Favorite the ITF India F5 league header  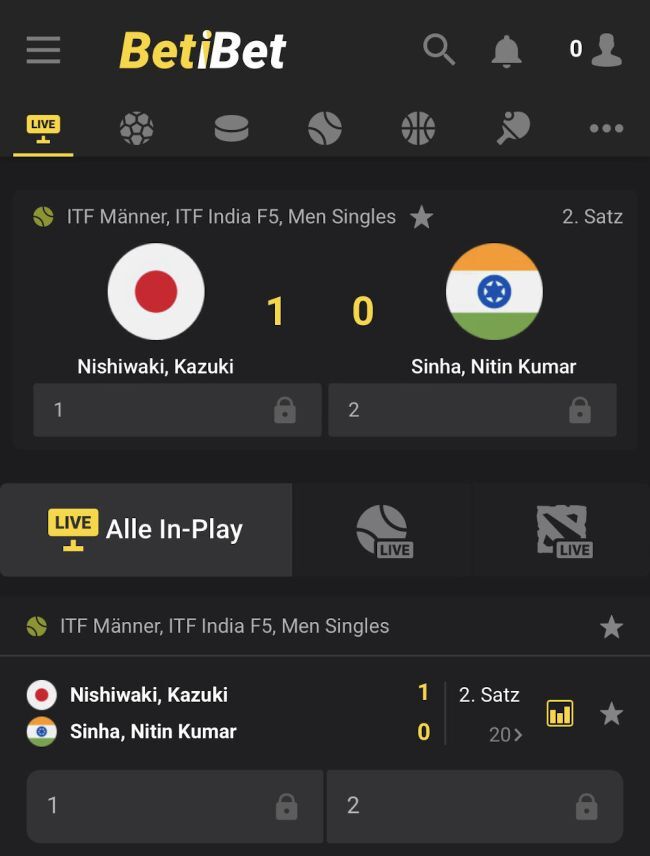[611, 627]
